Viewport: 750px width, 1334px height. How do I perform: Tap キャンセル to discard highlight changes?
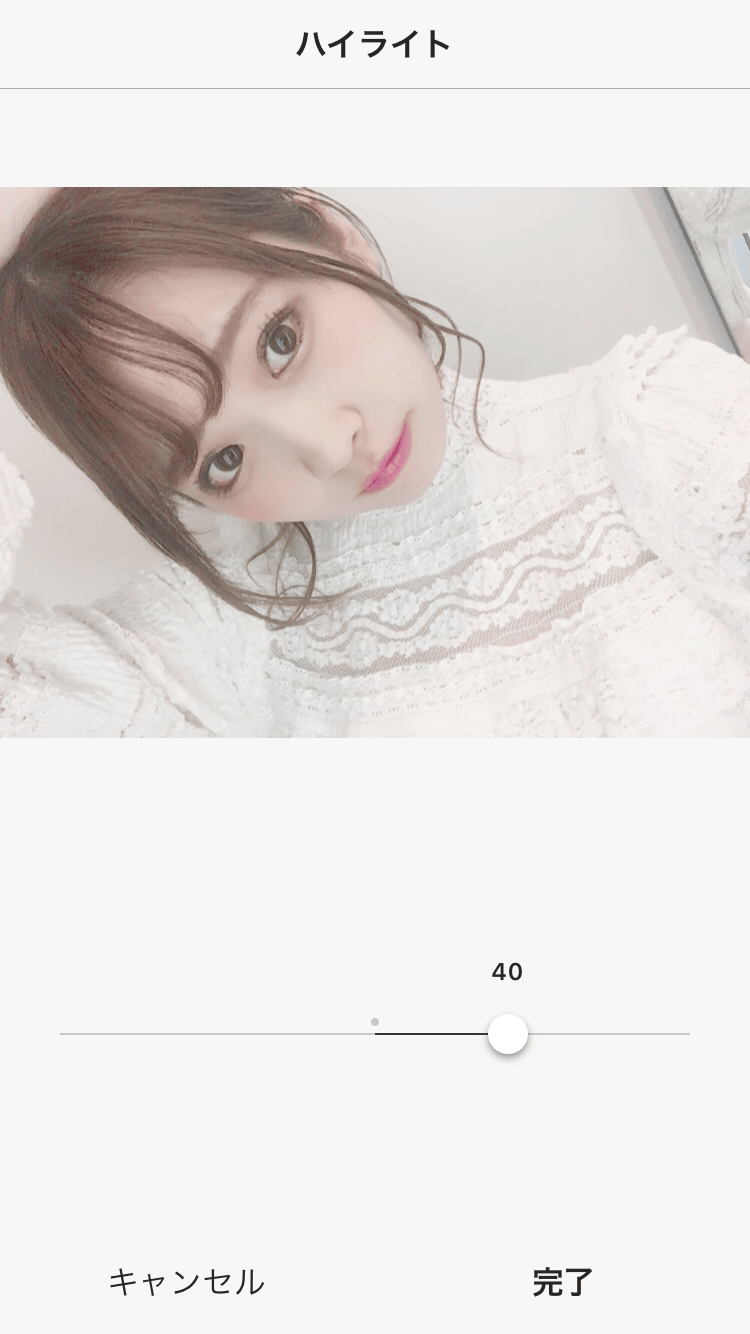(186, 1282)
